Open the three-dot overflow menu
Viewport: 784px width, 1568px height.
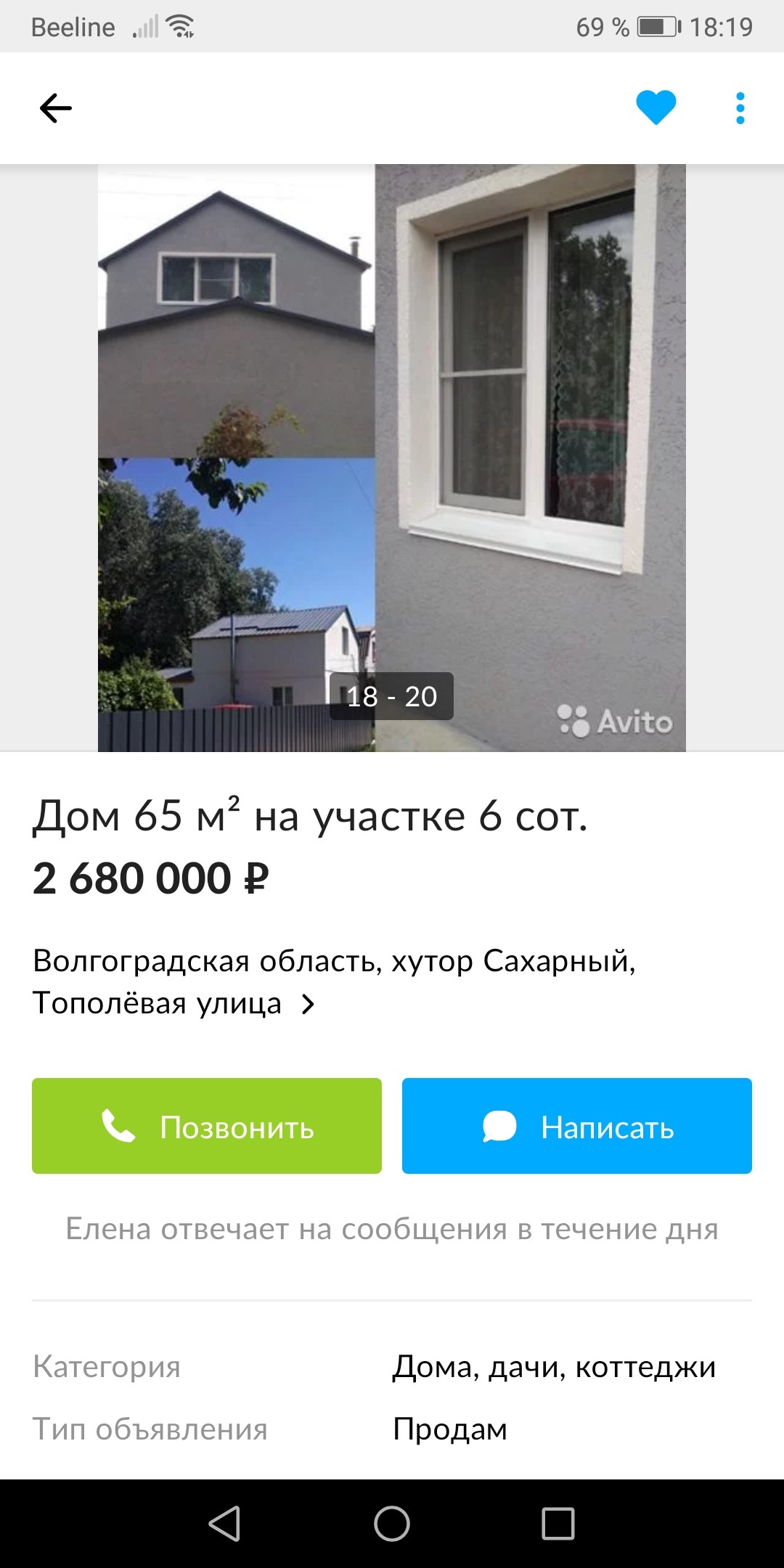click(x=740, y=108)
